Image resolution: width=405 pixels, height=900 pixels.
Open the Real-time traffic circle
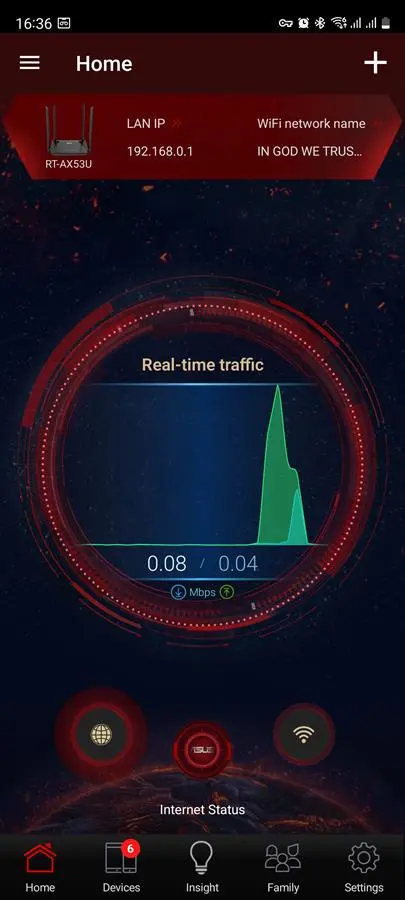[202, 458]
